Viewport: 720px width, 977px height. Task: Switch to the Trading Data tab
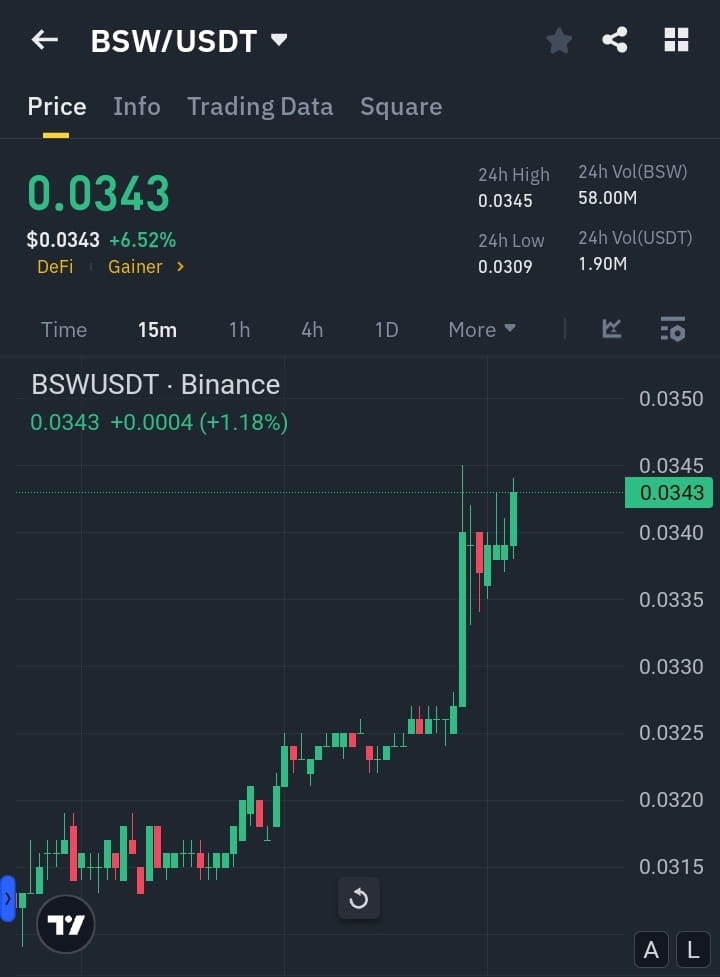260,106
